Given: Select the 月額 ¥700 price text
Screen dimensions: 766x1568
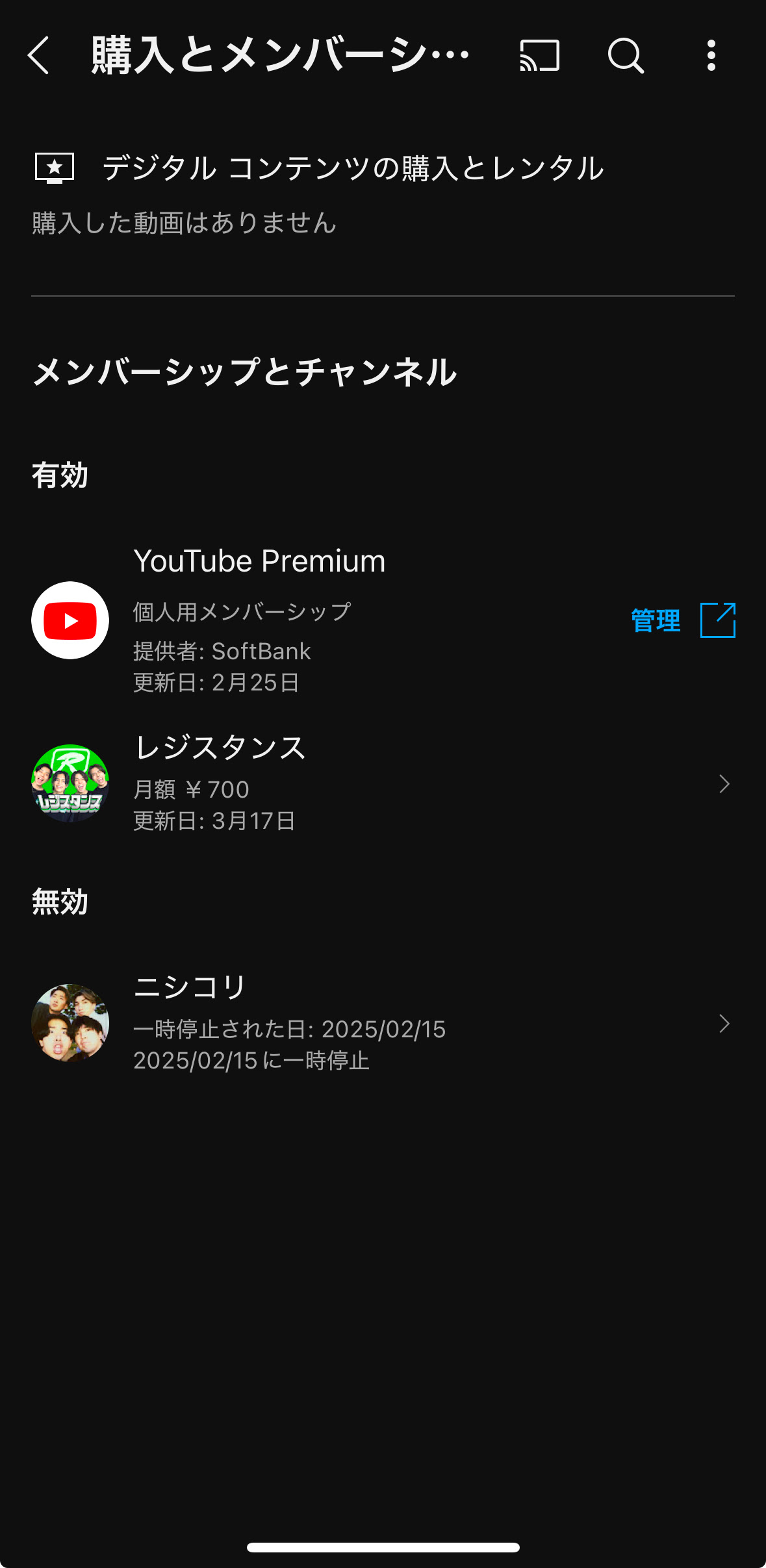Looking at the screenshot, I should tap(190, 789).
